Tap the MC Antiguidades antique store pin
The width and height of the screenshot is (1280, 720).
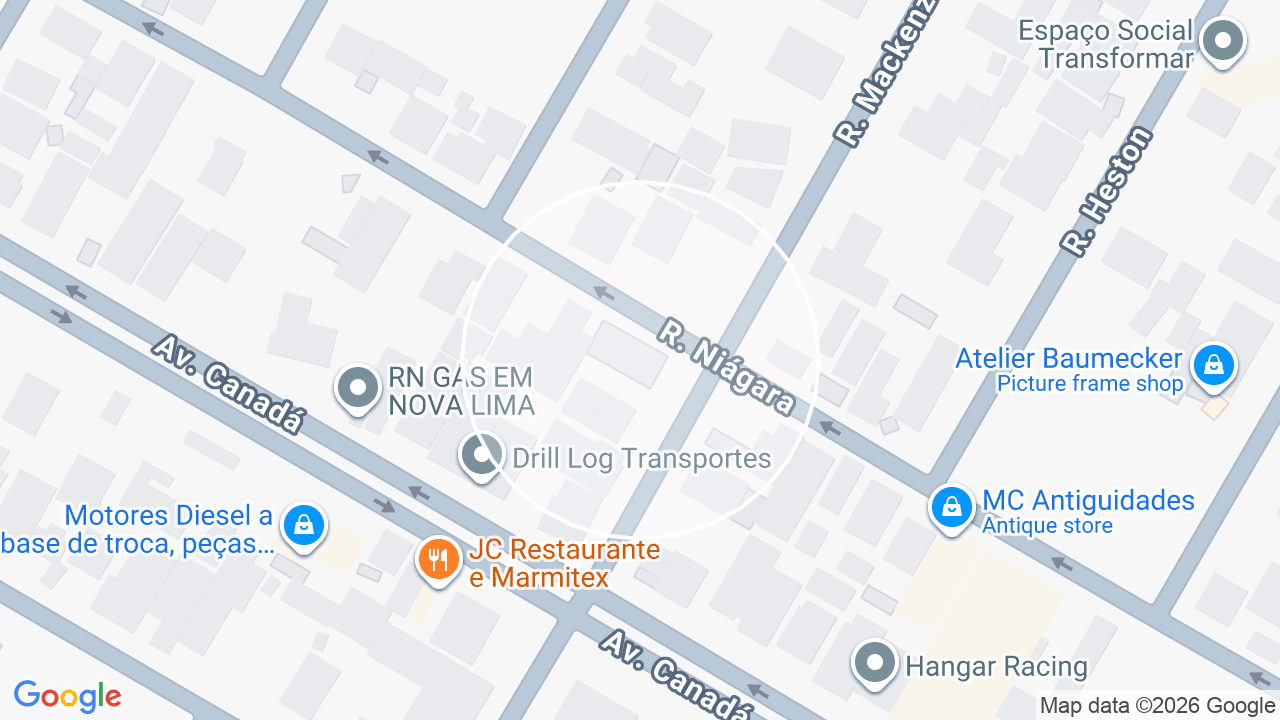(x=952, y=508)
